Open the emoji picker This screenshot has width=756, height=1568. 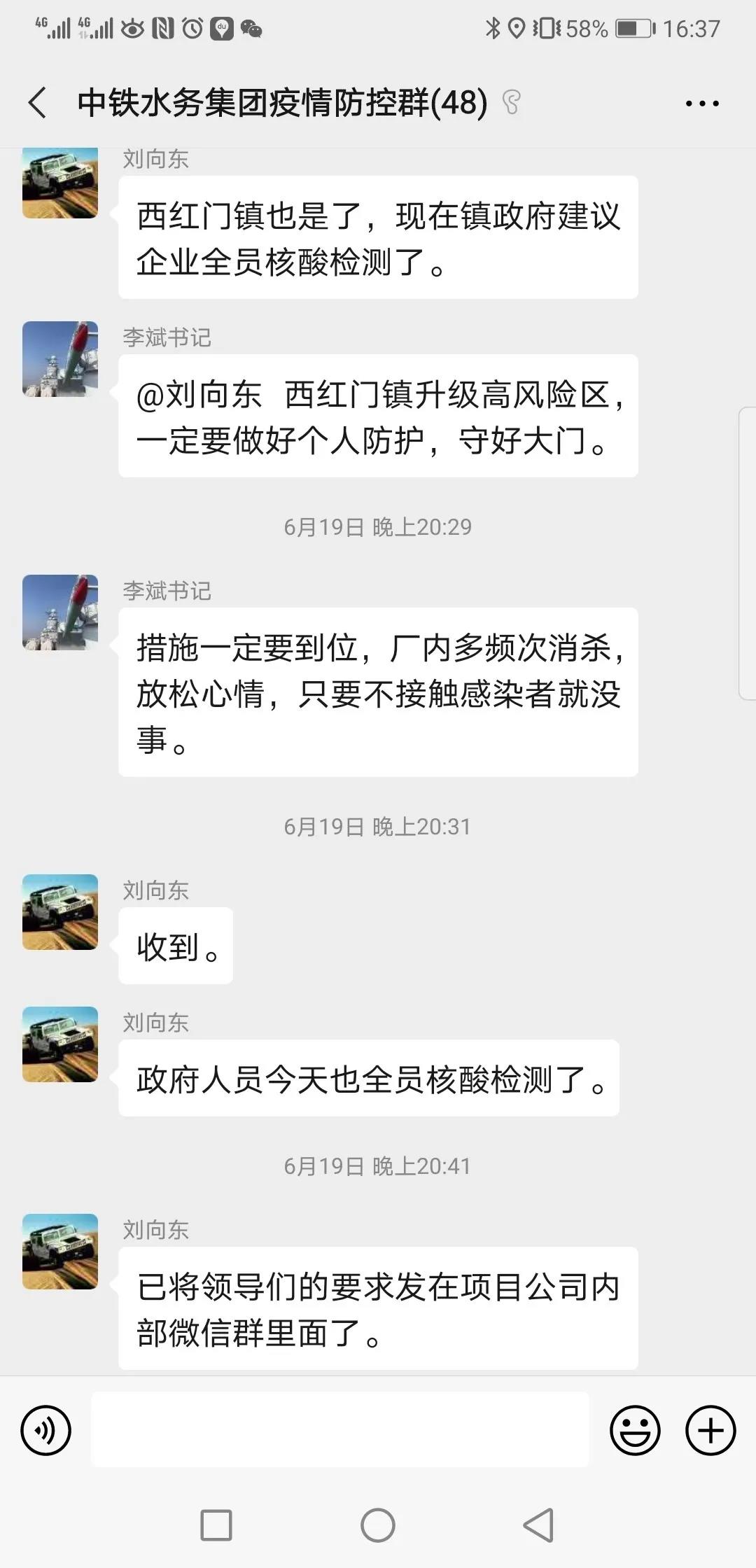pos(636,1431)
